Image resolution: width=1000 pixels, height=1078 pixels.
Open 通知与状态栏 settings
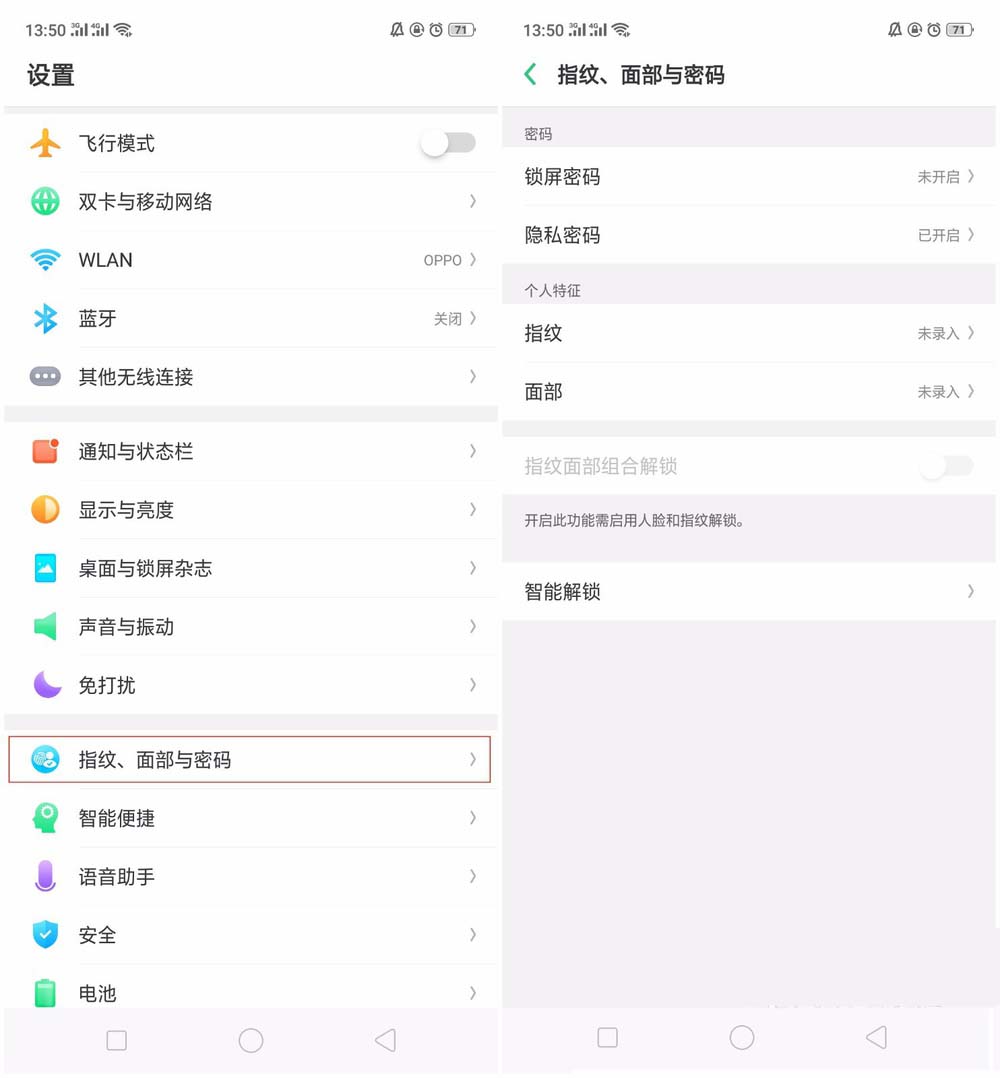pyautogui.click(x=250, y=452)
